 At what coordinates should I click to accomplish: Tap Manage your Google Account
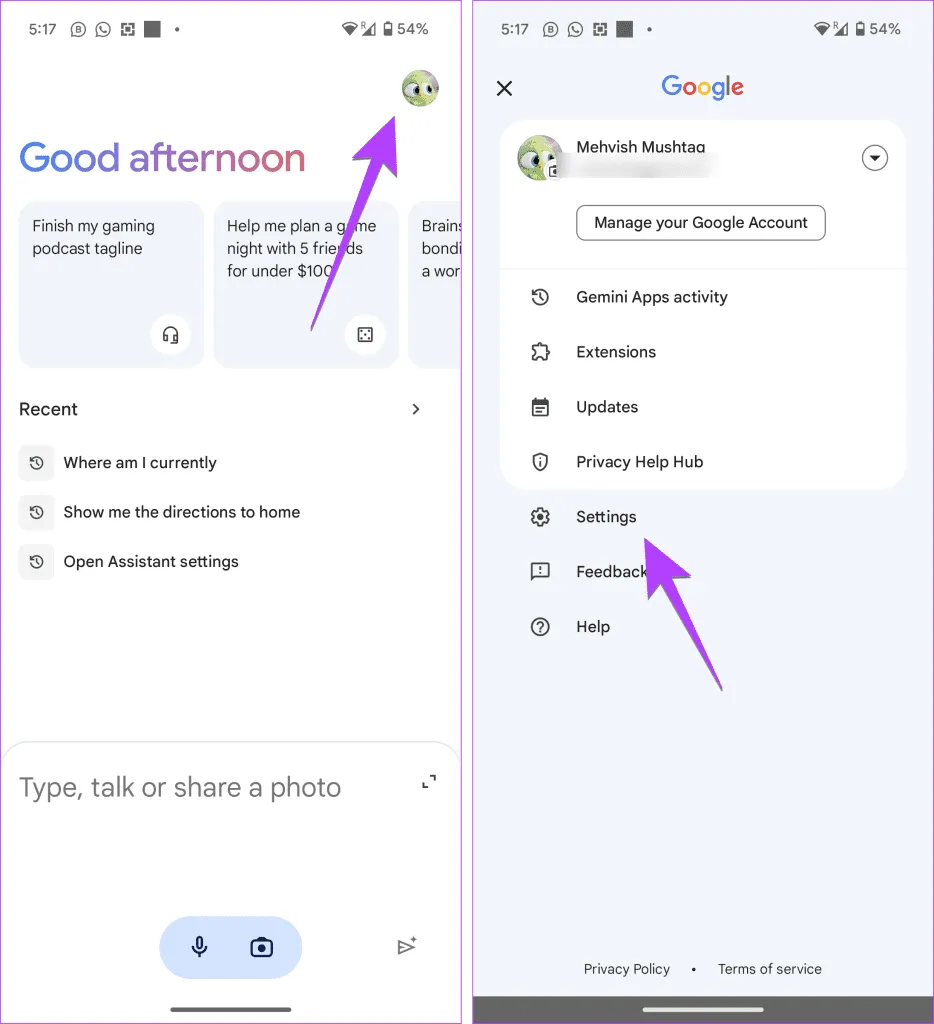pos(700,223)
